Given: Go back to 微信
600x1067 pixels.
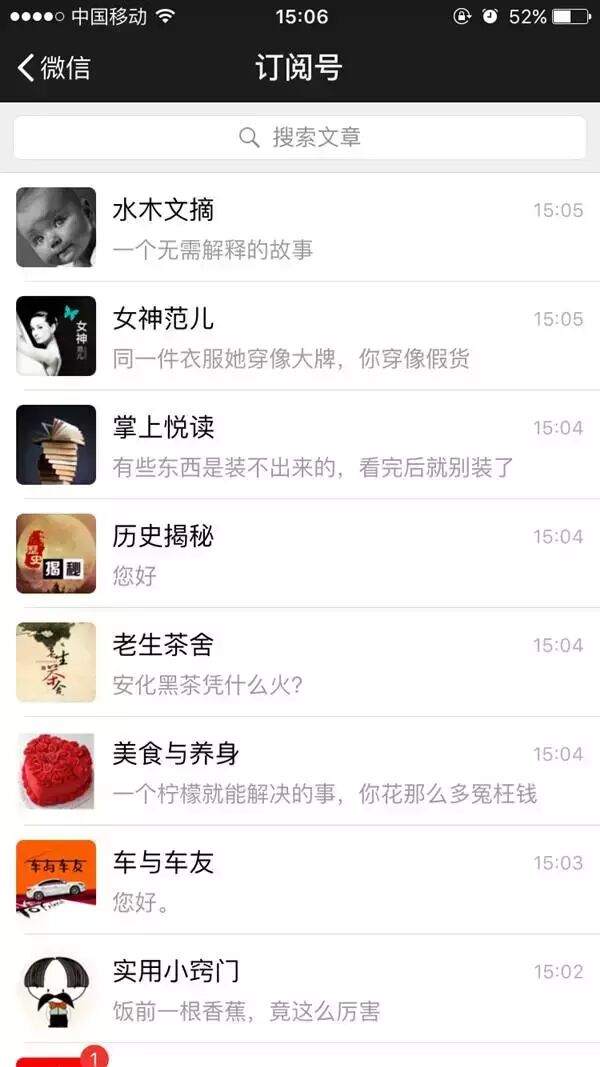Looking at the screenshot, I should (54, 68).
